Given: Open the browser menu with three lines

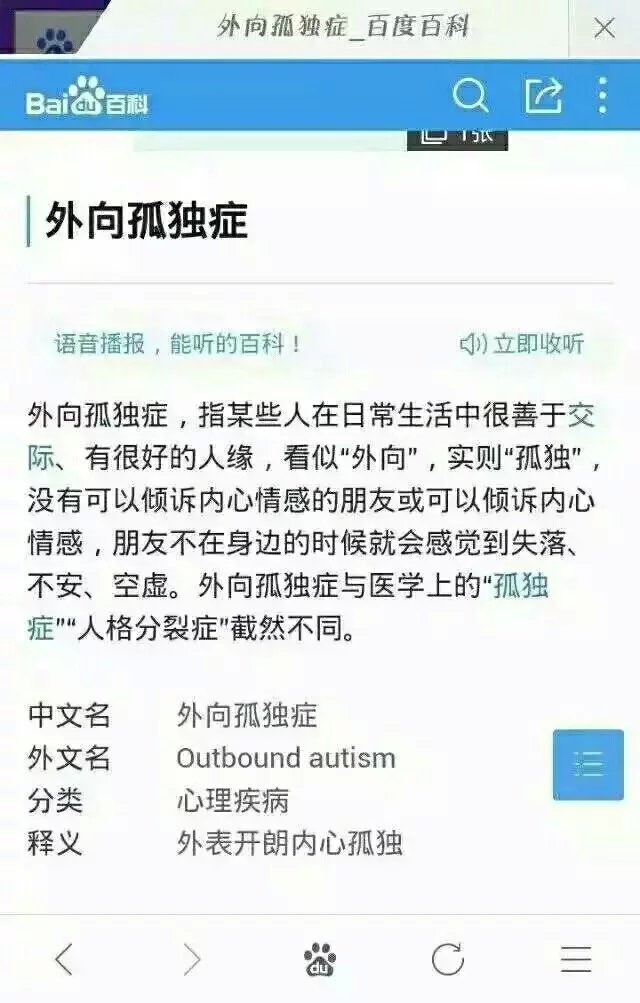Looking at the screenshot, I should coord(576,960).
